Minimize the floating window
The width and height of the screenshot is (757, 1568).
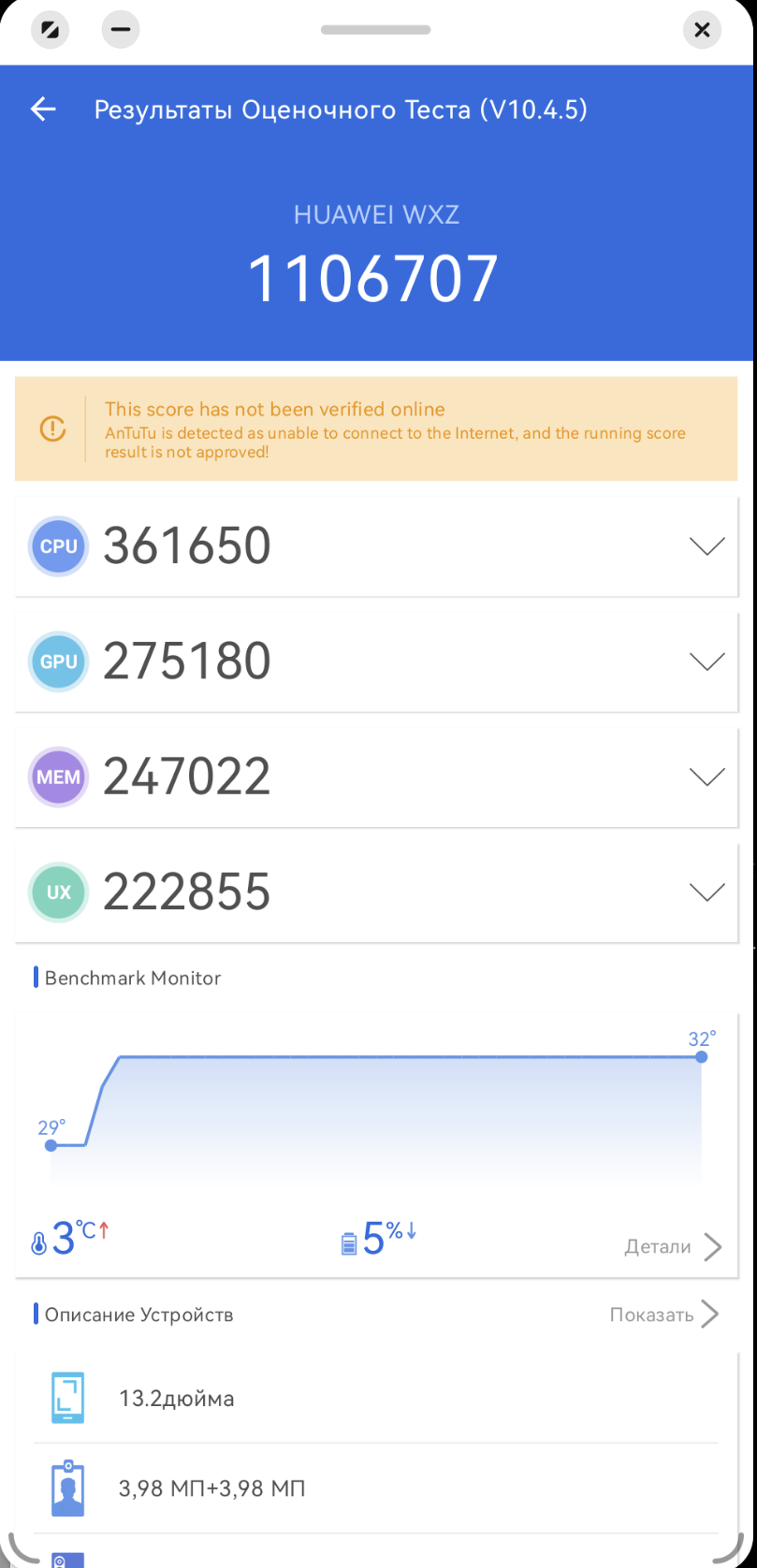(120, 30)
